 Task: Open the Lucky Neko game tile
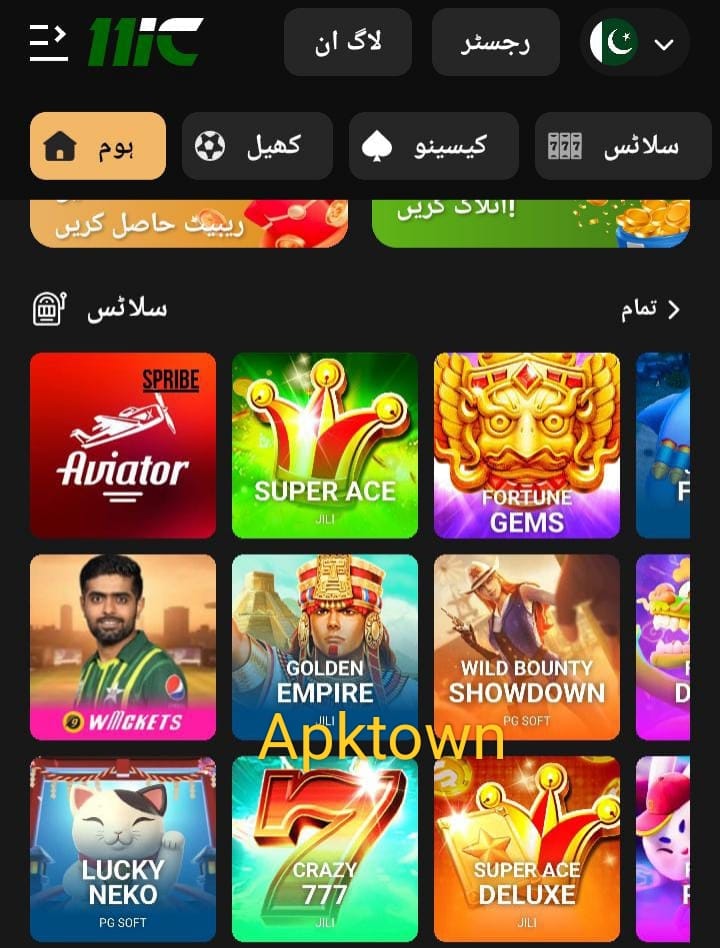[123, 849]
